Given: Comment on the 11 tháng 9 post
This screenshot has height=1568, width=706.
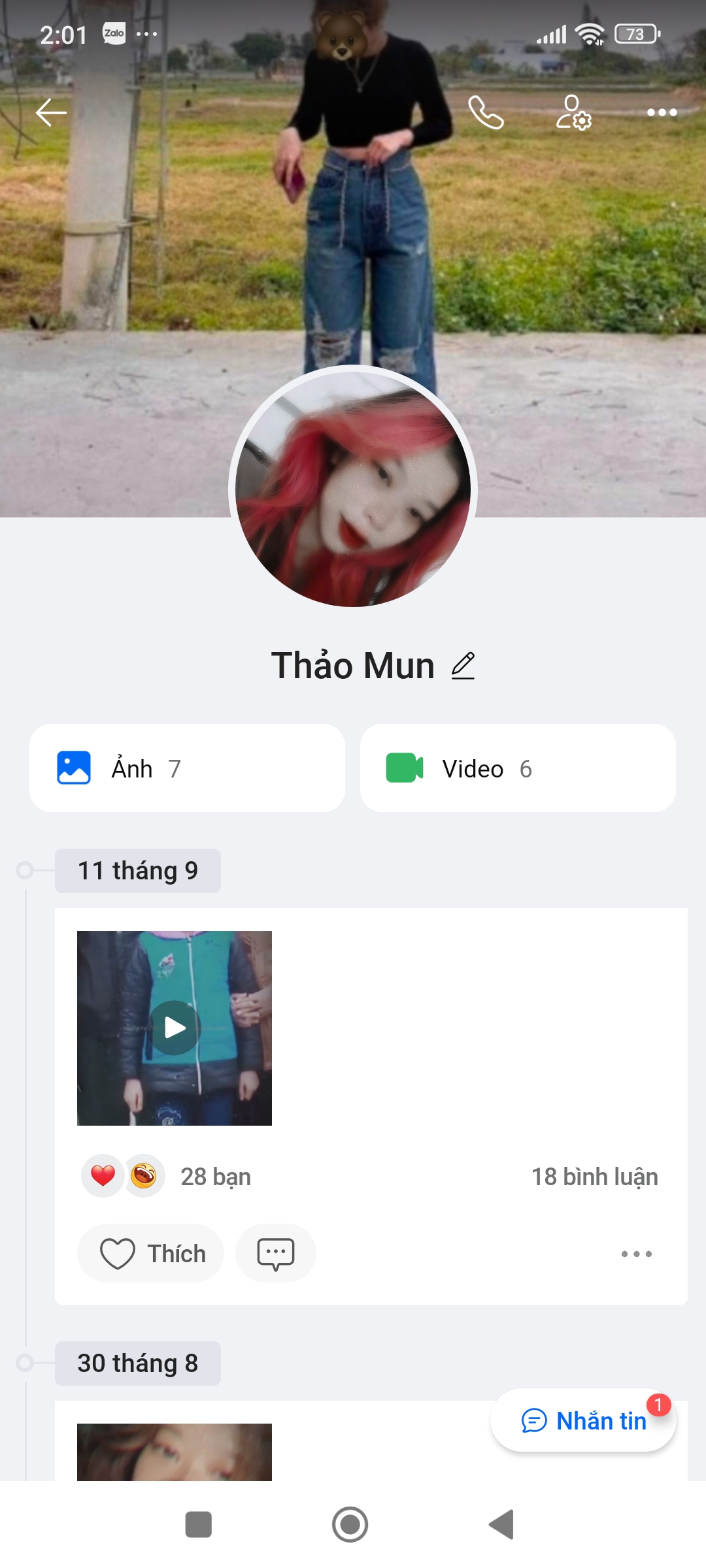Looking at the screenshot, I should click(x=275, y=1253).
